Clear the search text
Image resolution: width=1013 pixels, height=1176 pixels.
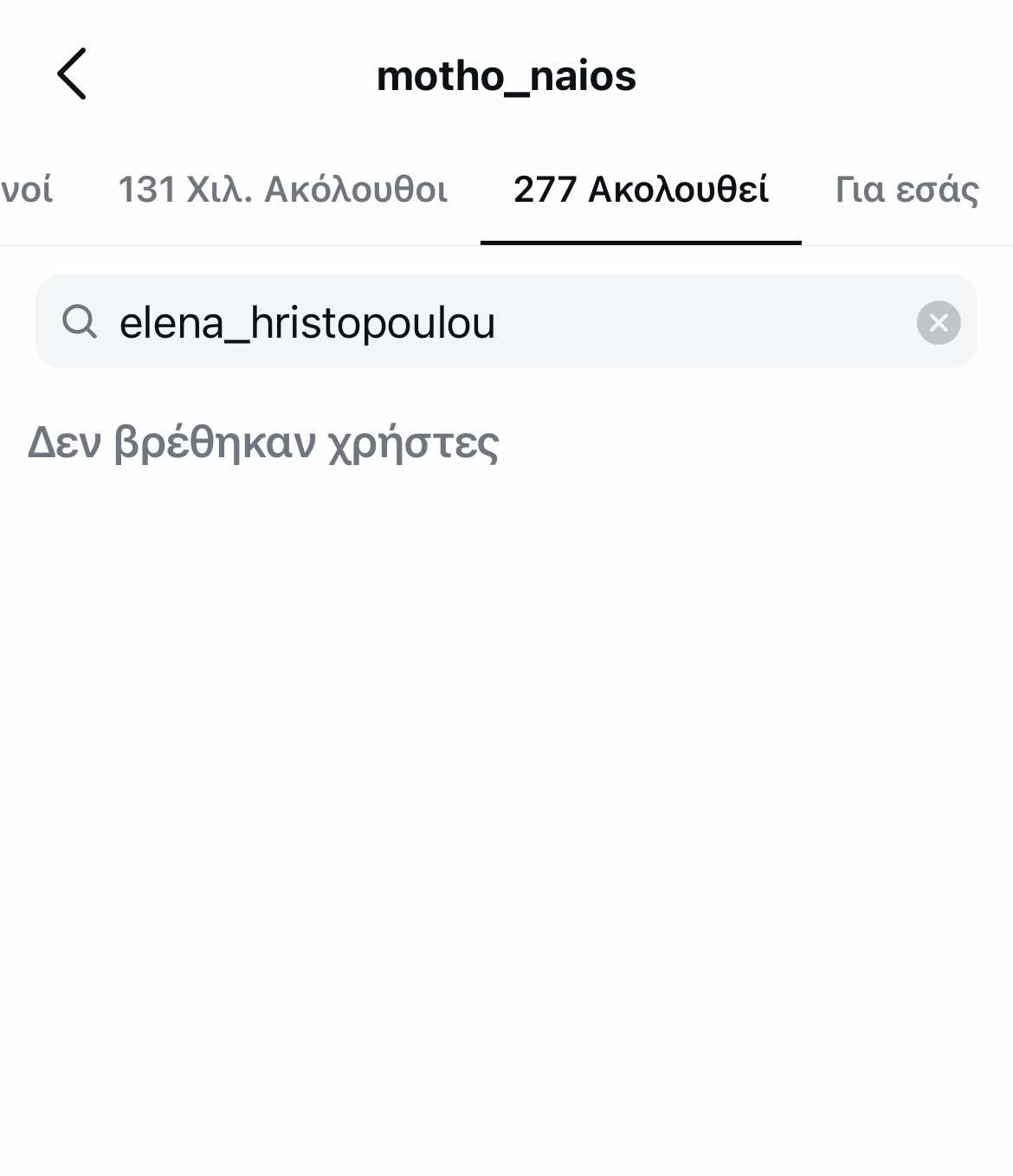point(939,323)
